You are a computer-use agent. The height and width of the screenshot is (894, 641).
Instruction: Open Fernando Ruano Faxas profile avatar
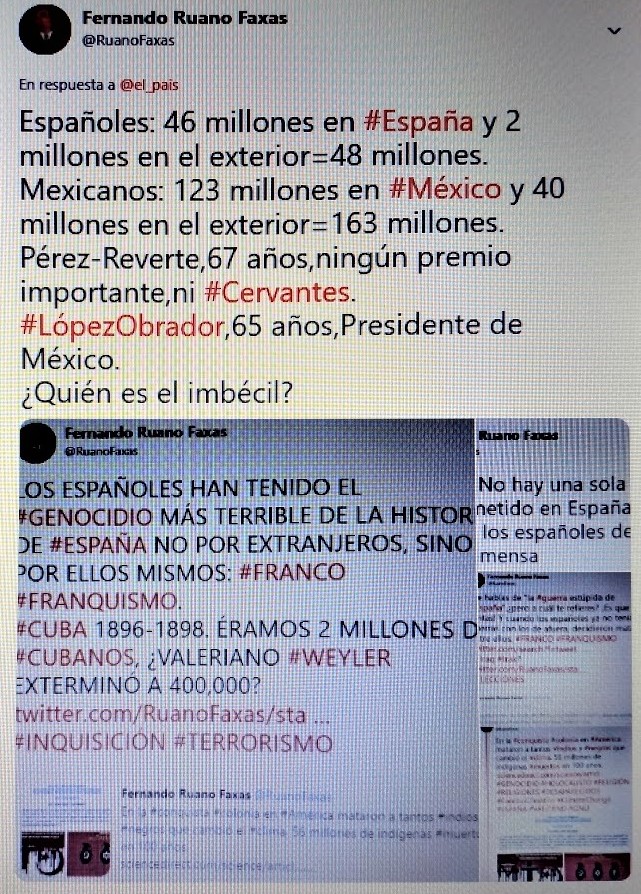click(43, 32)
